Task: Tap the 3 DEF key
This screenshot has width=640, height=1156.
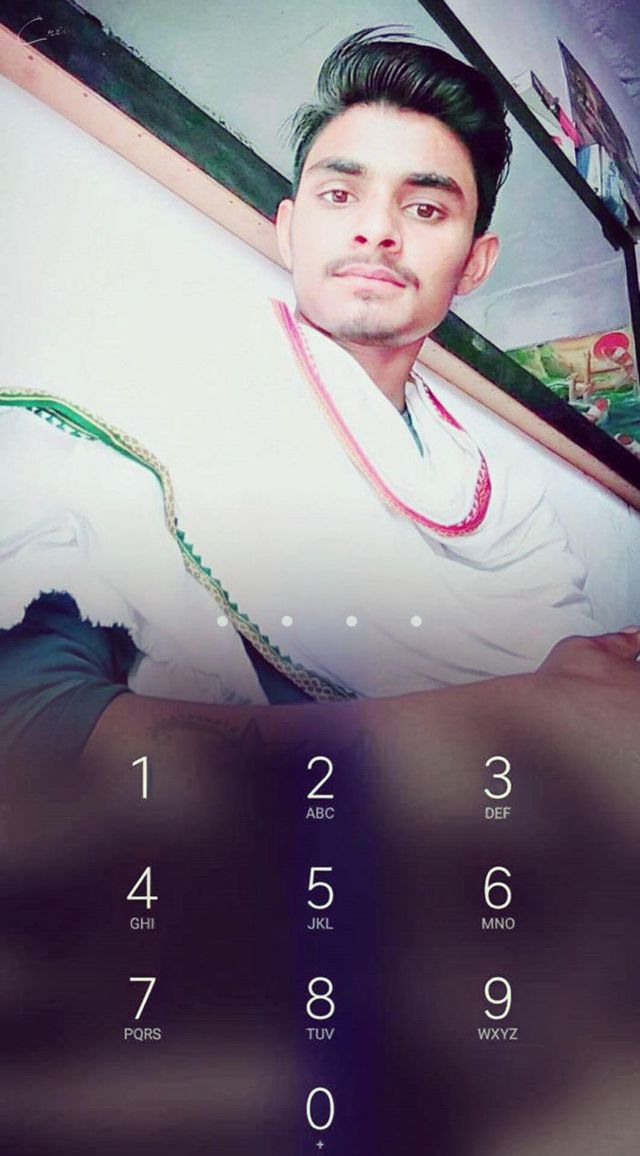Action: coord(497,786)
